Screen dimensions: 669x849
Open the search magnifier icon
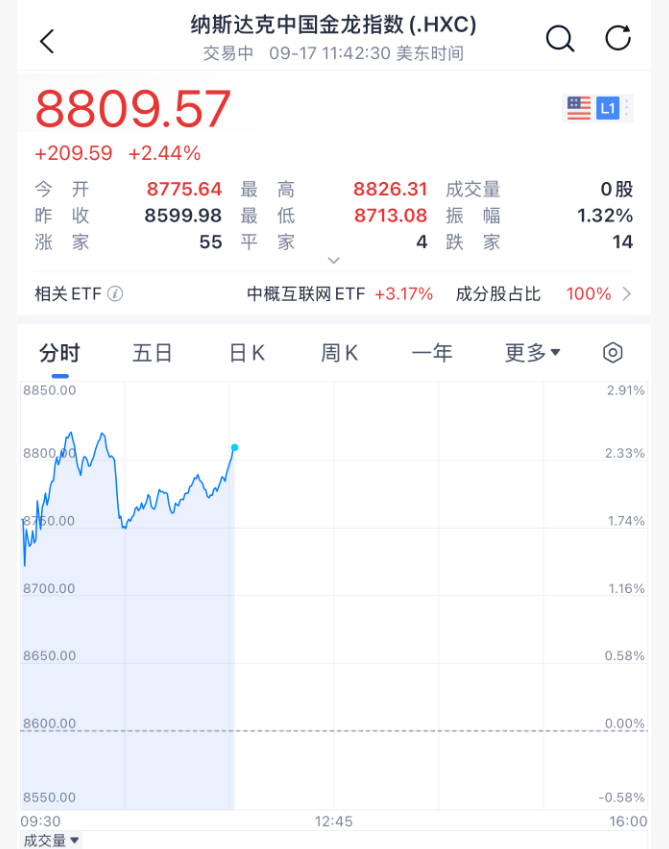(559, 39)
